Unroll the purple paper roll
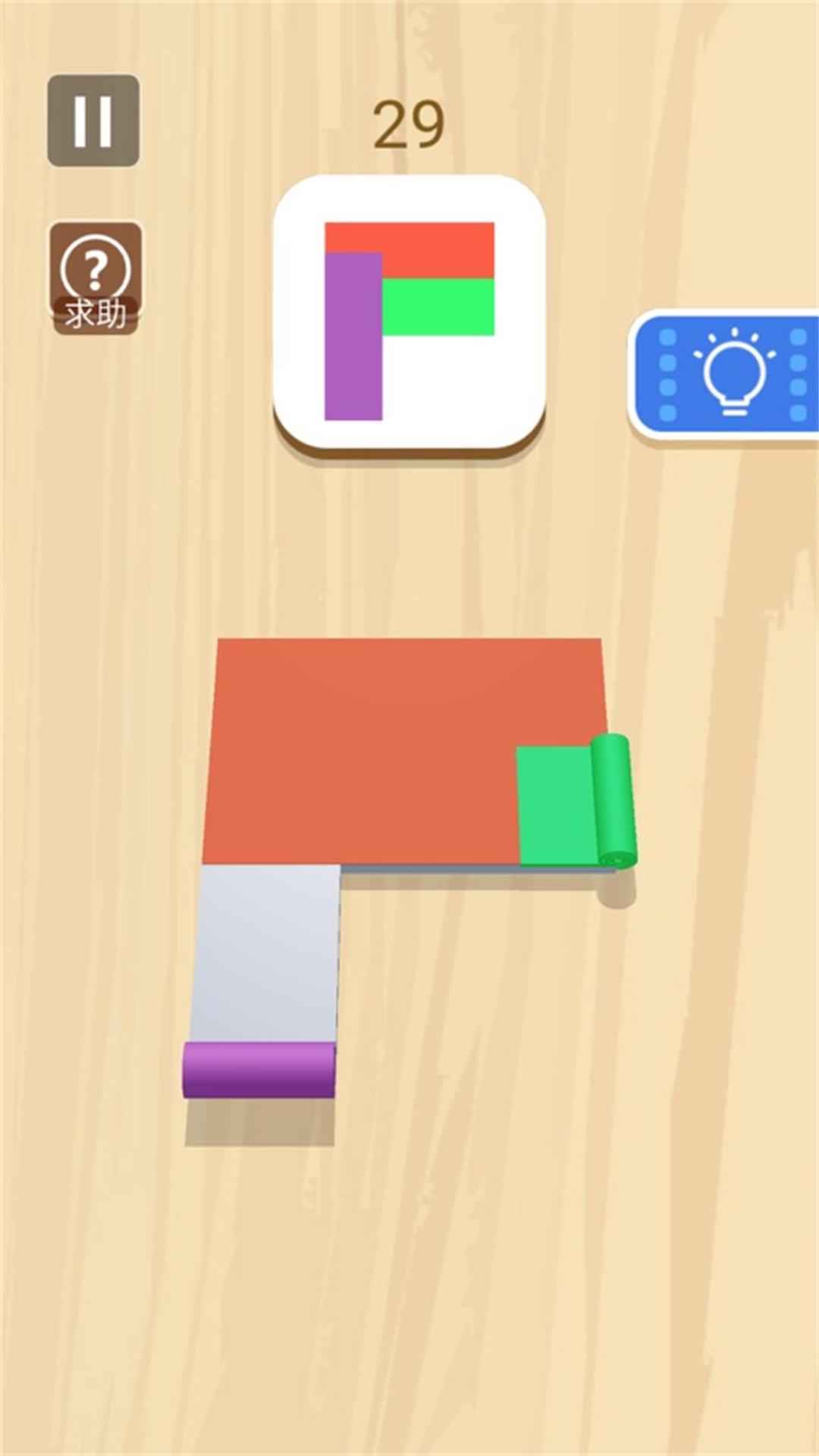Screen dimensions: 819x1456 pyautogui.click(x=259, y=1070)
